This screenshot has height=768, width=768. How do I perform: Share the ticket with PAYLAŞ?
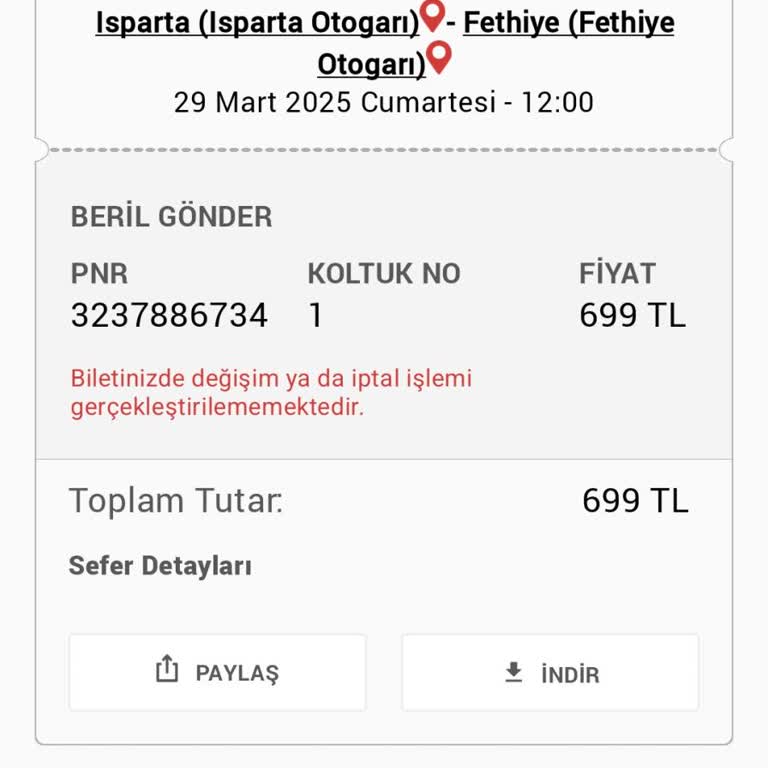click(217, 672)
